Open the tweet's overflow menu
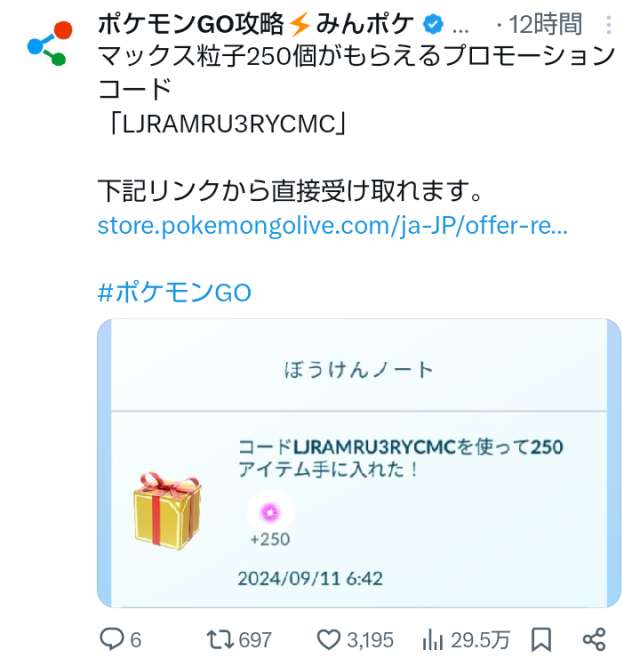 pyautogui.click(x=611, y=24)
